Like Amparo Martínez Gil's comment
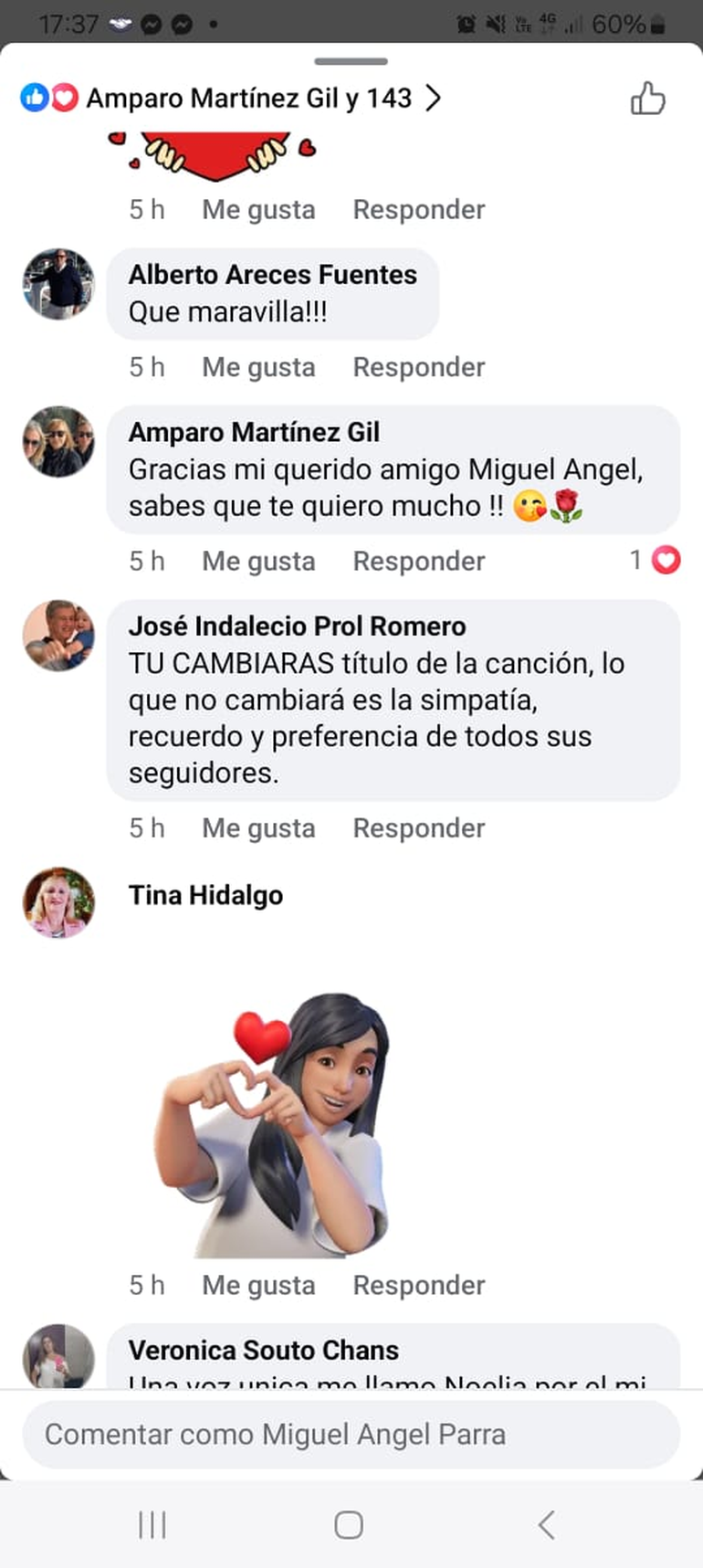Viewport: 703px width, 1568px height. pos(258,561)
